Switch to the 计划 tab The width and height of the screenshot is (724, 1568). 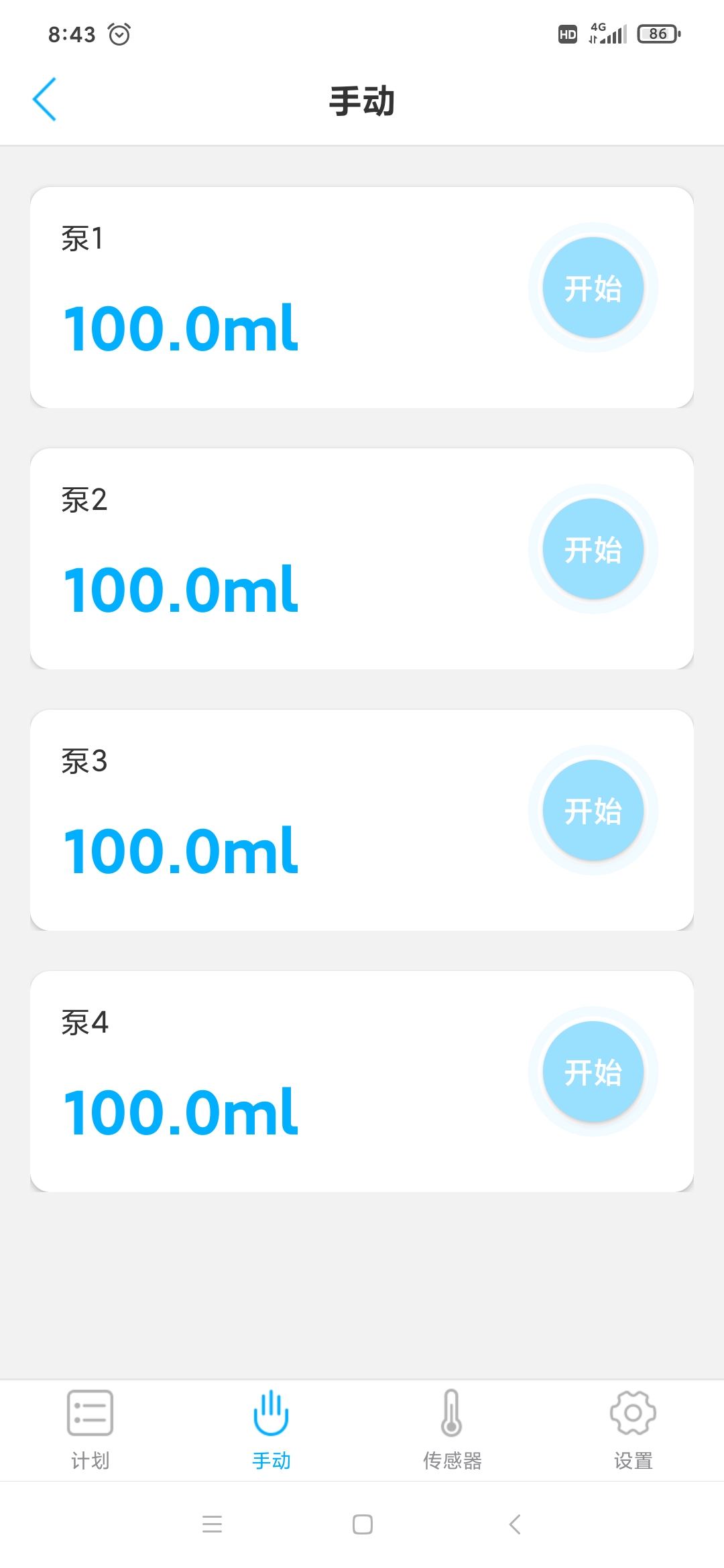[x=90, y=1429]
